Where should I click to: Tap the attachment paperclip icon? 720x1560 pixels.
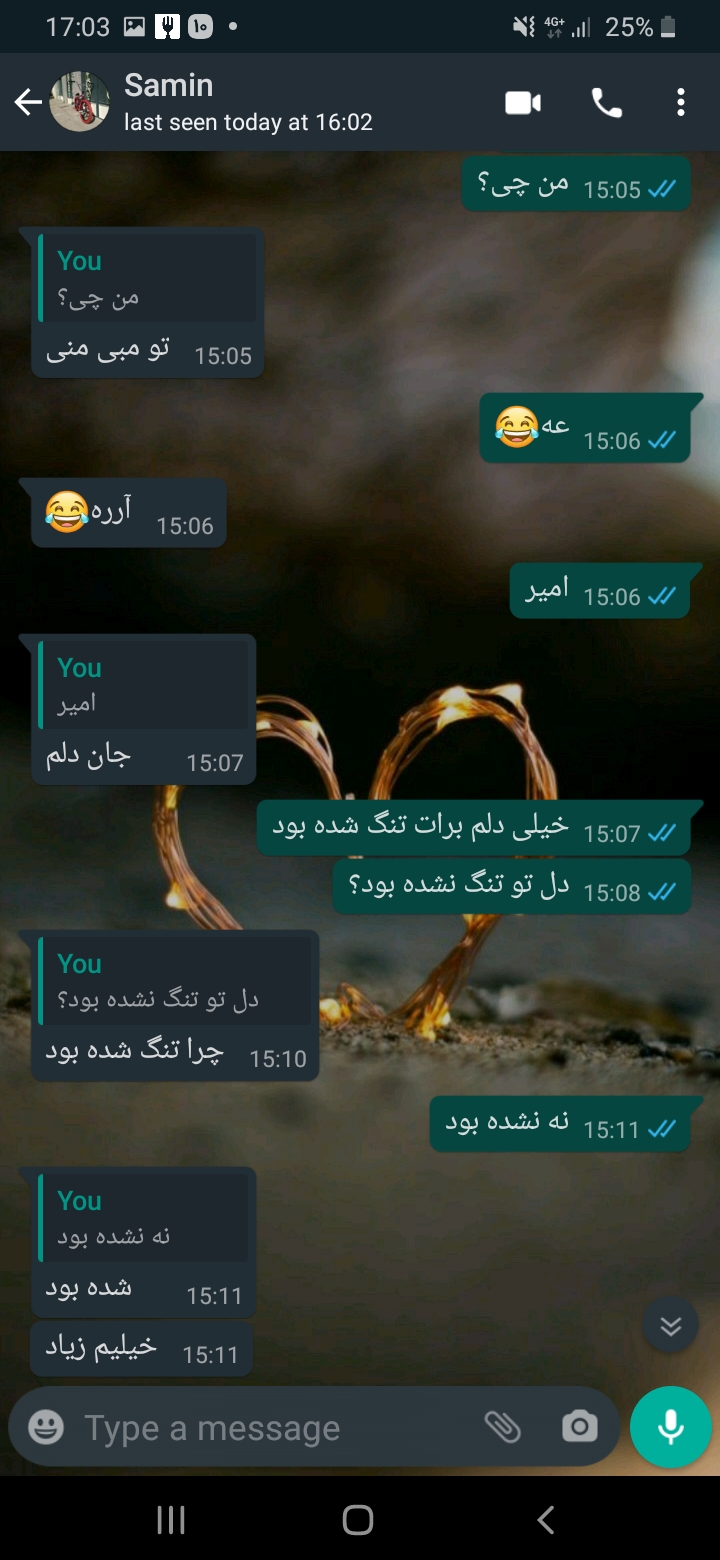pos(503,1427)
